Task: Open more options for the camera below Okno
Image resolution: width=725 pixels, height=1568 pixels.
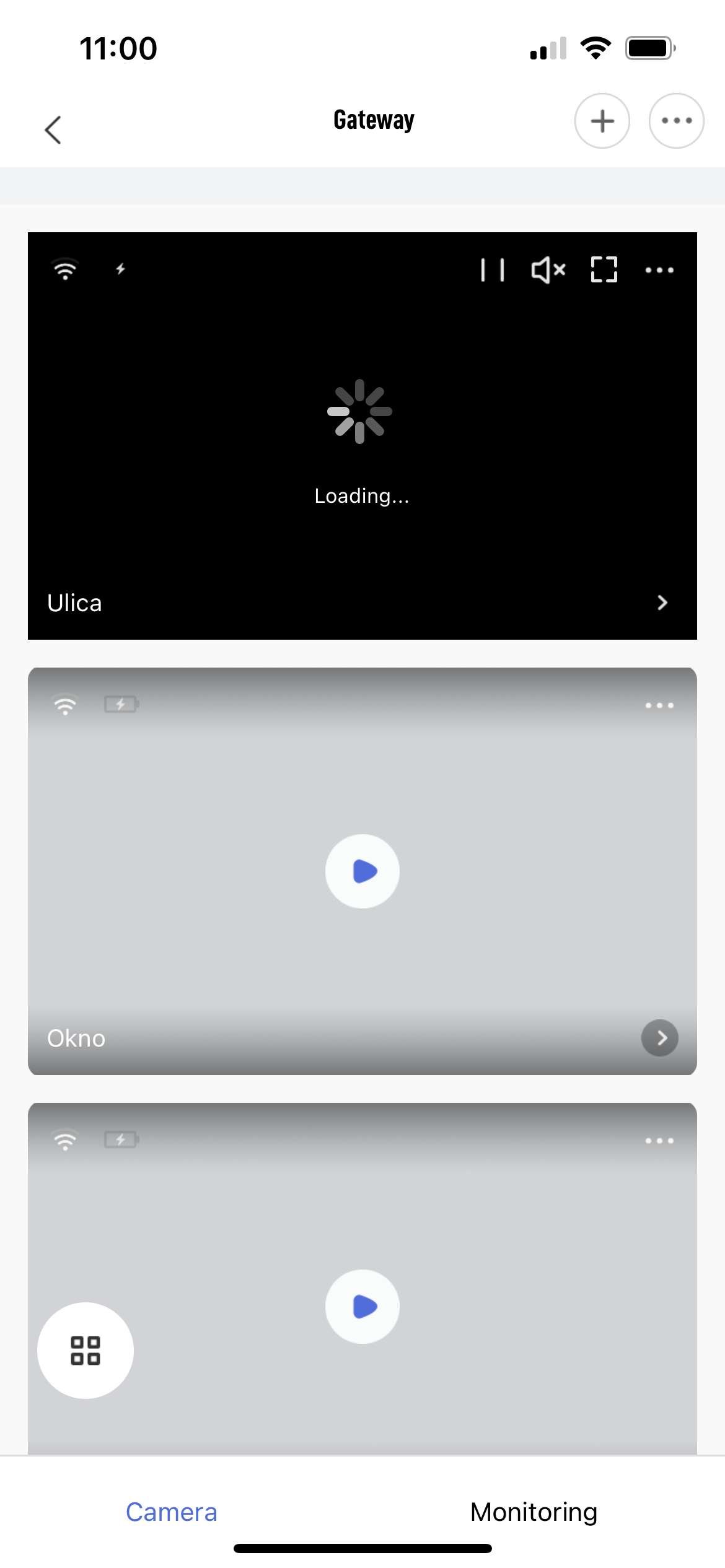Action: pyautogui.click(x=659, y=1141)
